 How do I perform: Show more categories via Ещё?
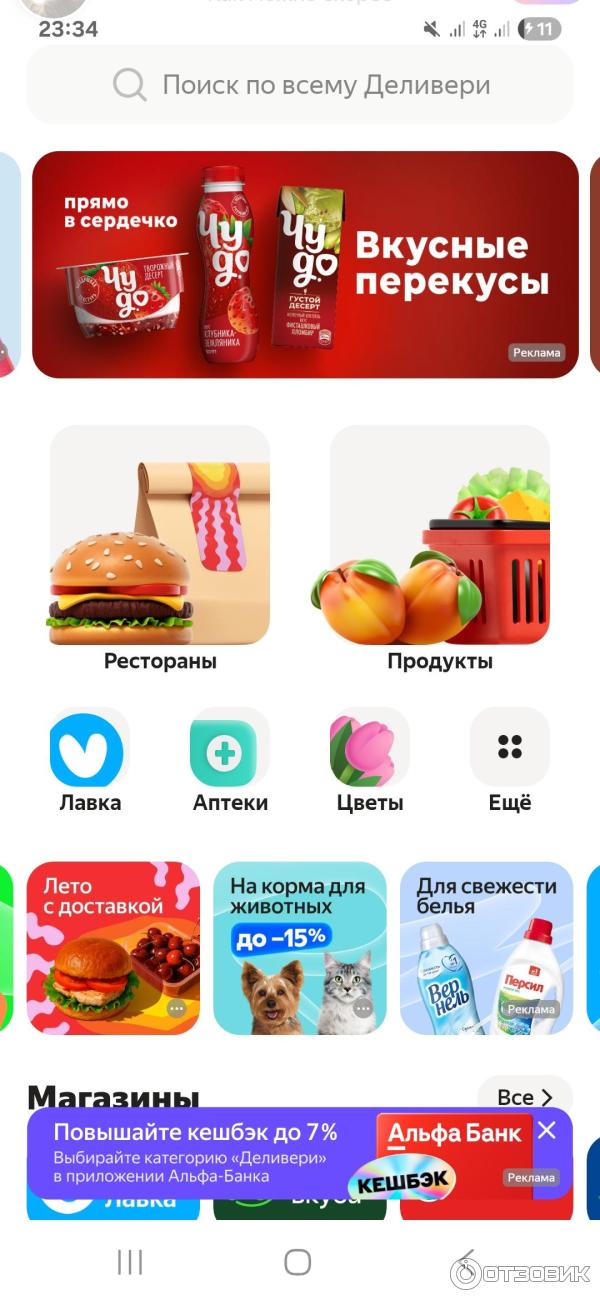[x=510, y=760]
